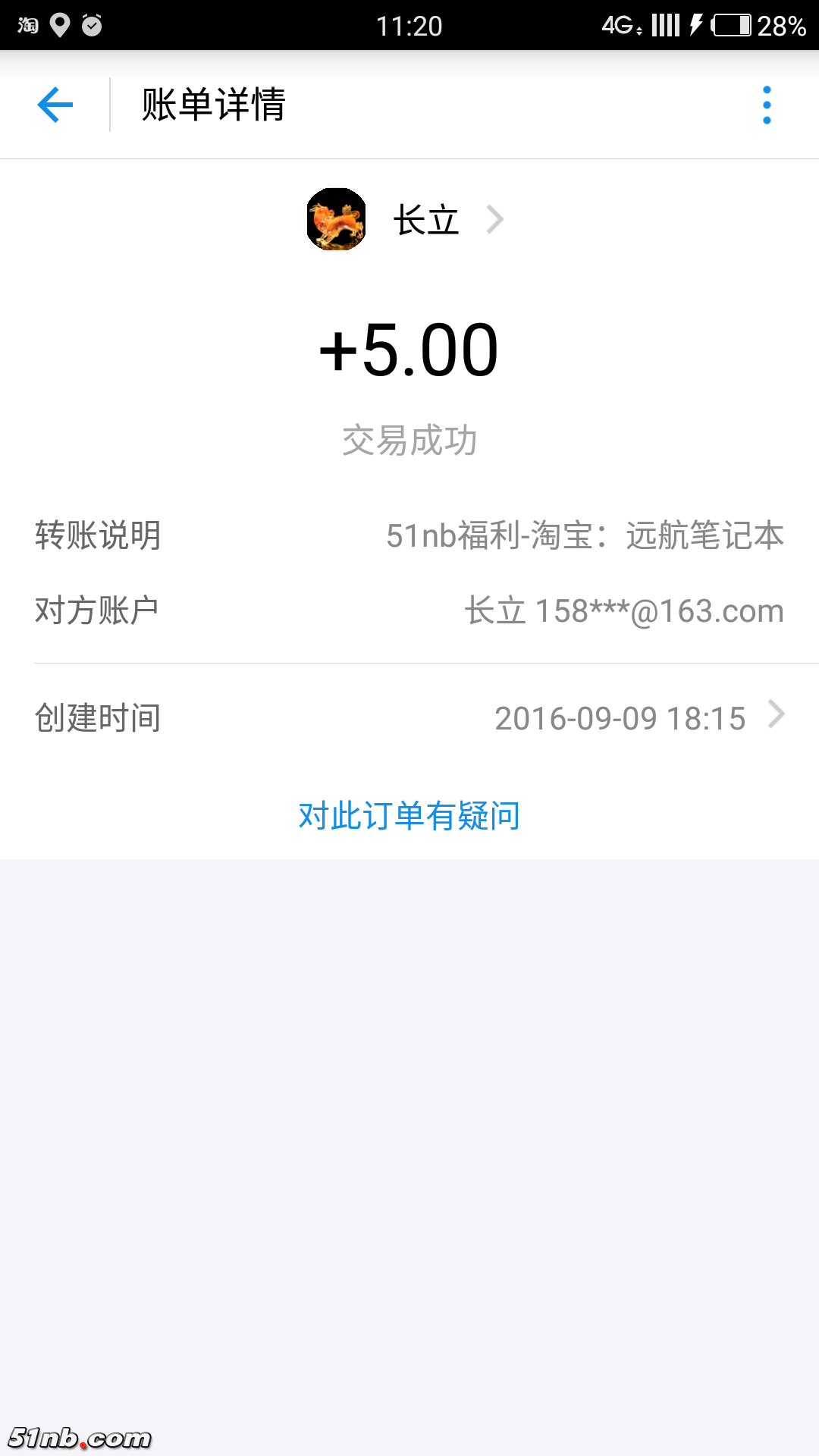Tap 长立's profile avatar picture
Screen dimensions: 819x1456
336,219
